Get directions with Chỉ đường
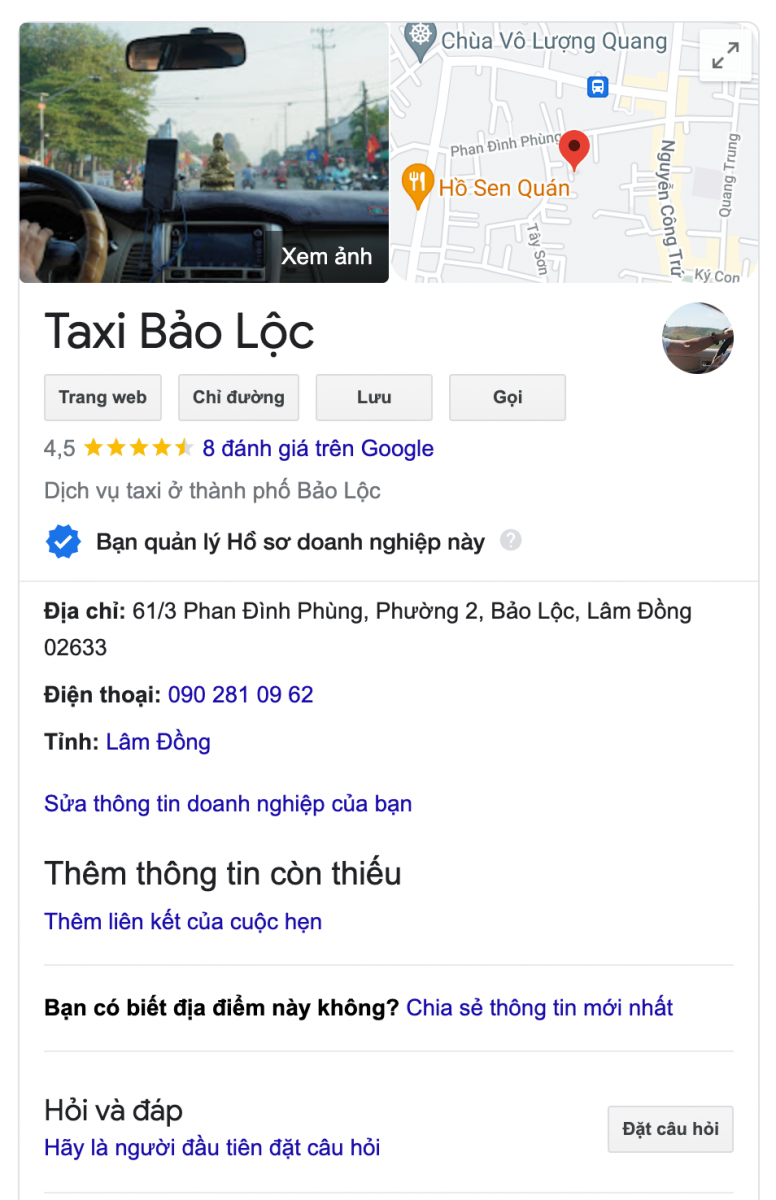 [238, 397]
